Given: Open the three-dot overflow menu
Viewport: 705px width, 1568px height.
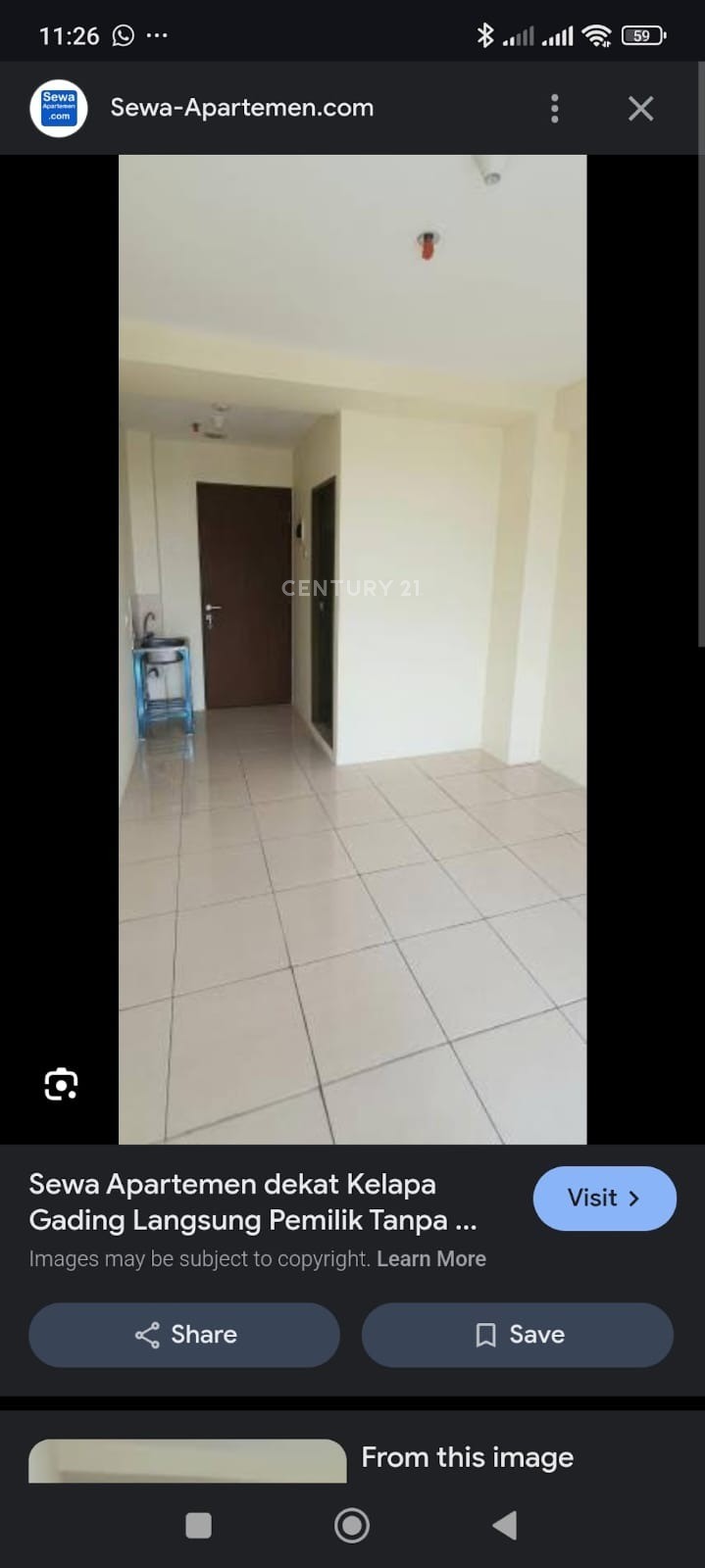Looking at the screenshot, I should 555,108.
